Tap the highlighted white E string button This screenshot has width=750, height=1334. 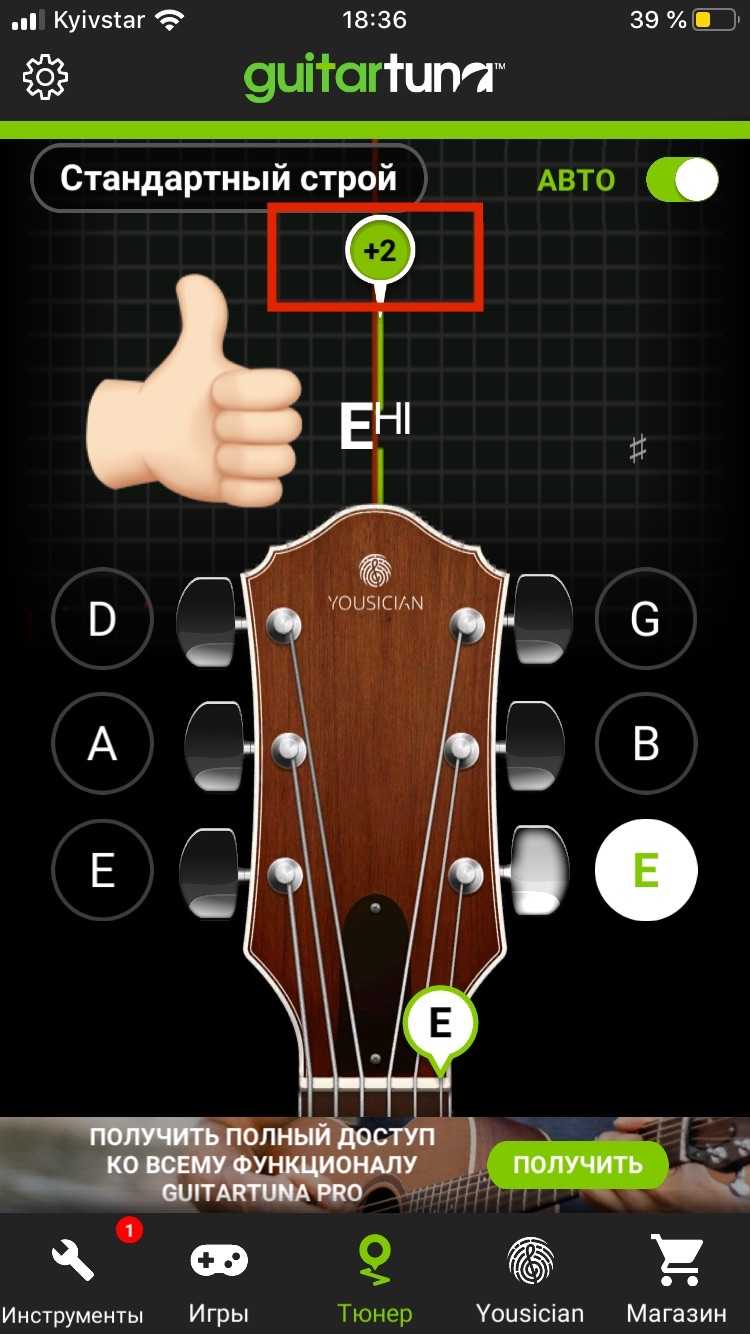pyautogui.click(x=646, y=871)
